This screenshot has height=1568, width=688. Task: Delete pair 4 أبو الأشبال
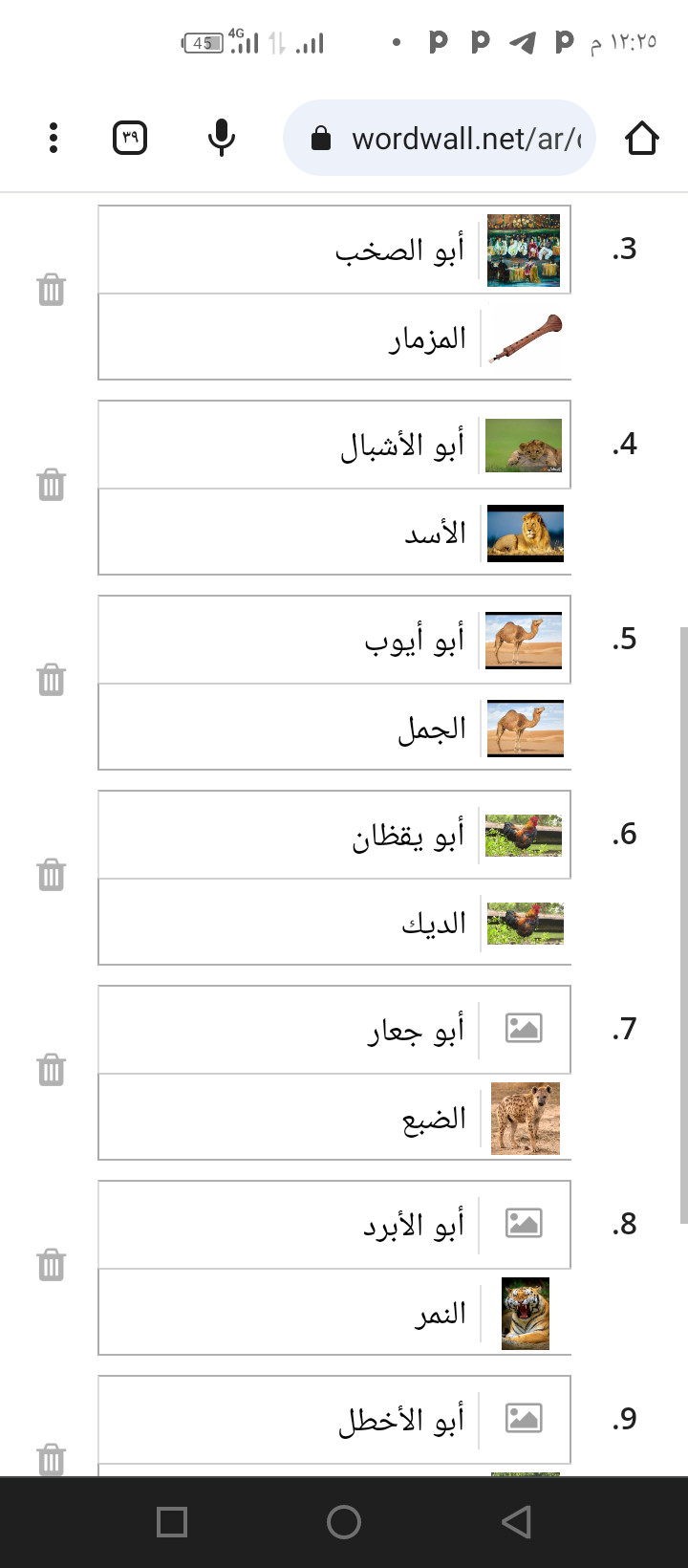coord(52,485)
